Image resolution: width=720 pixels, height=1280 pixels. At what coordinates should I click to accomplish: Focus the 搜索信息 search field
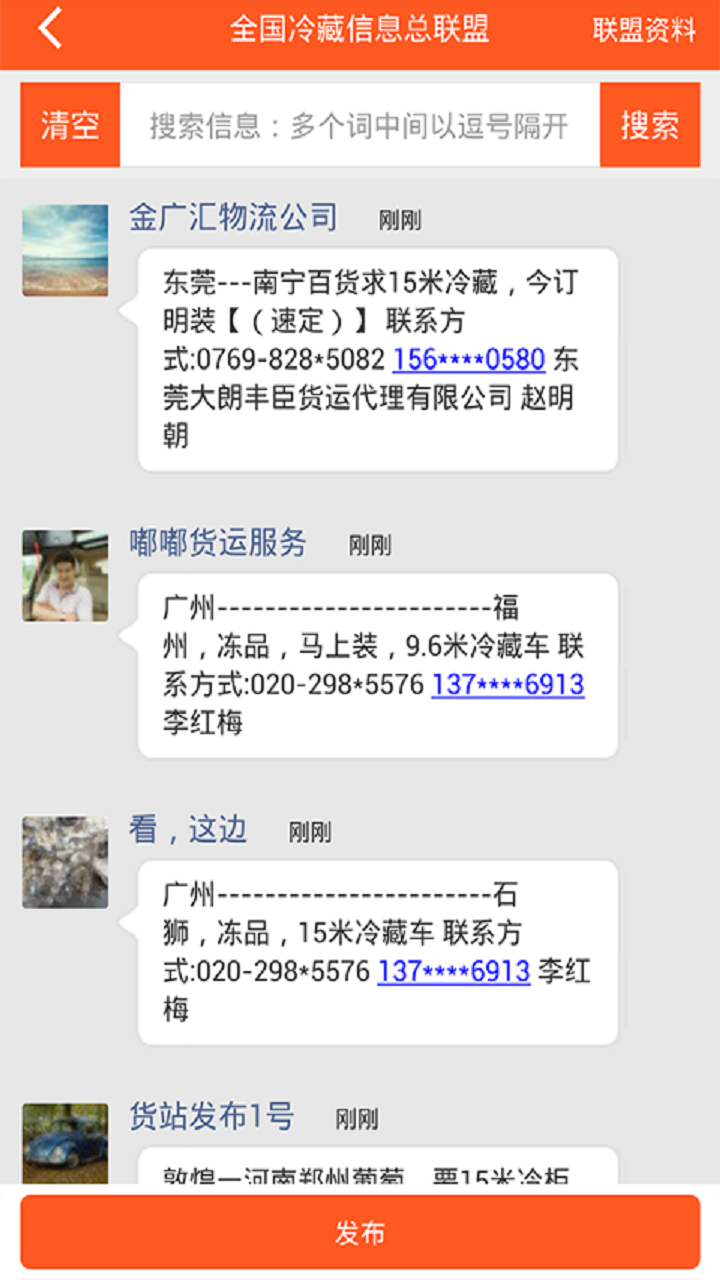pyautogui.click(x=360, y=126)
